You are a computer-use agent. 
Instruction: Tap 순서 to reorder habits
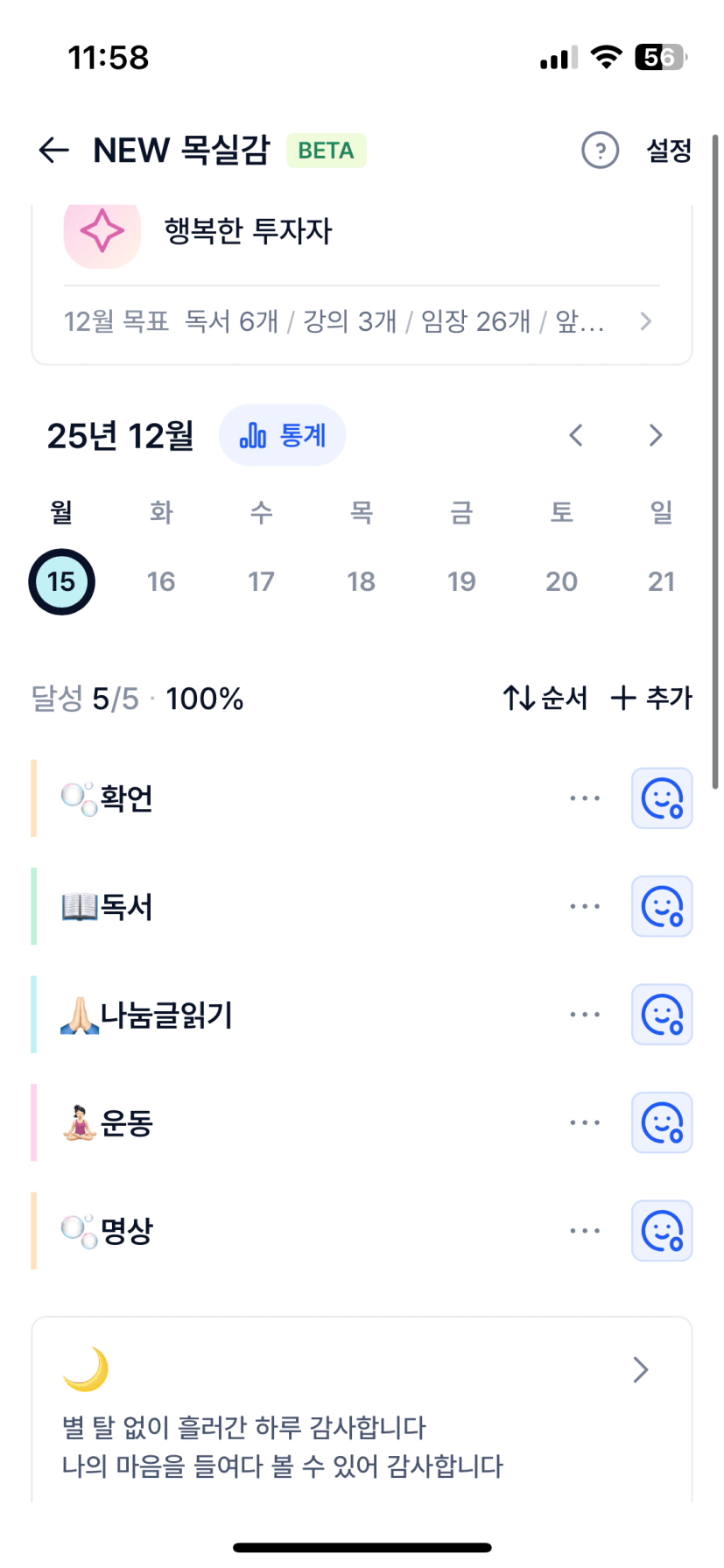545,698
